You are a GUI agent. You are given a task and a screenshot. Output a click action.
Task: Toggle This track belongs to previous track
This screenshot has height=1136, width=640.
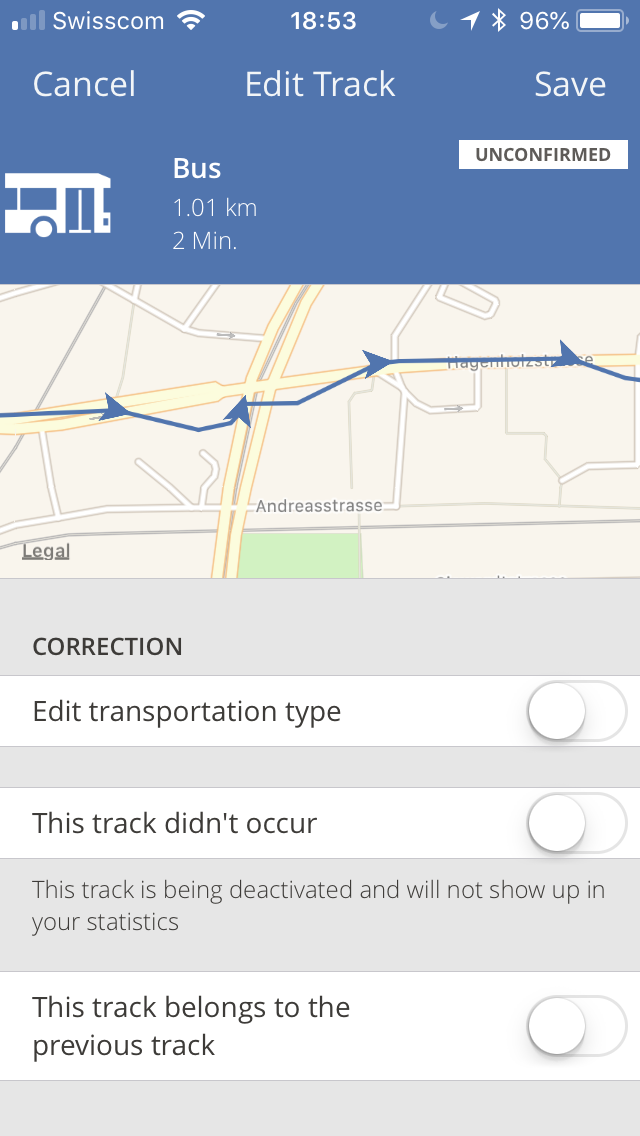(x=577, y=1026)
